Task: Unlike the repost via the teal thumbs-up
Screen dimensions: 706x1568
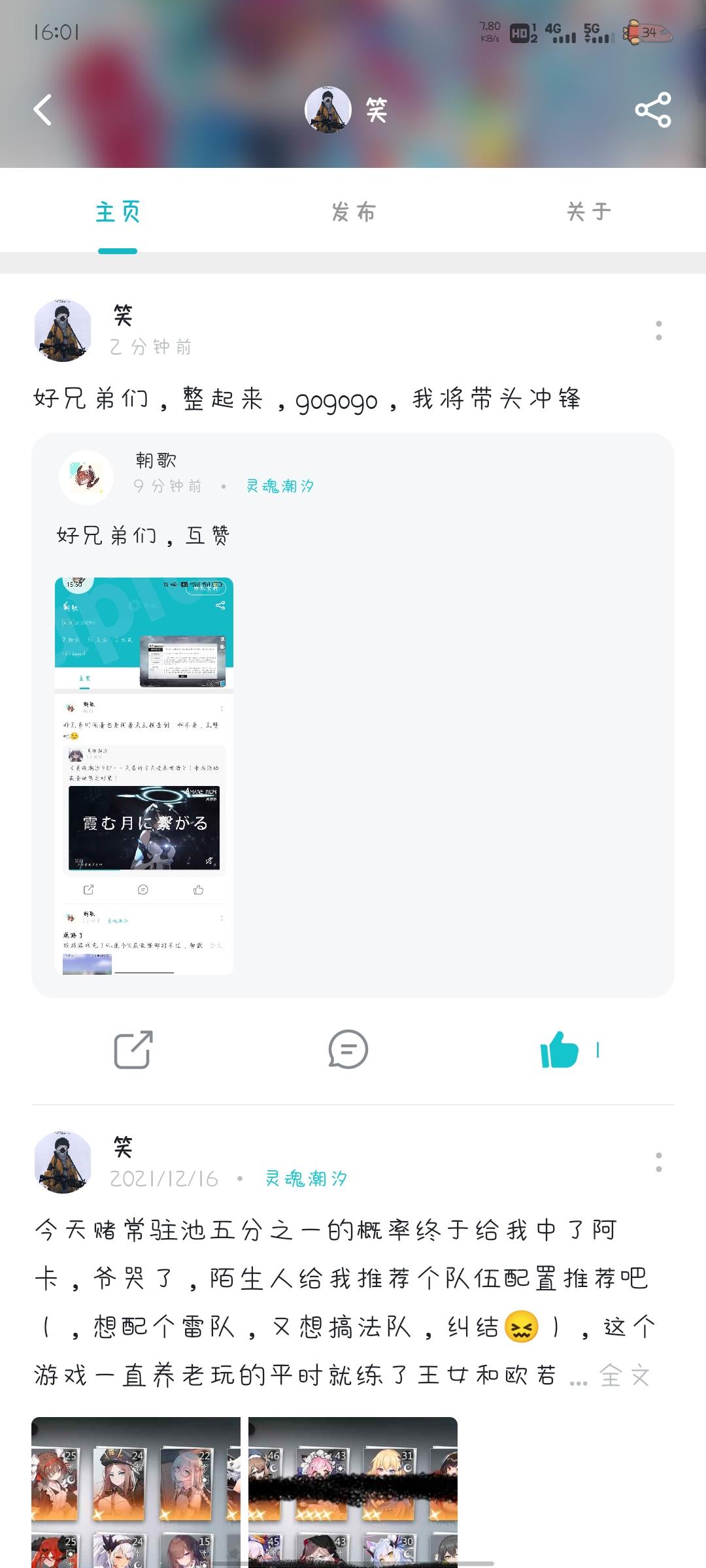Action: coord(560,1049)
